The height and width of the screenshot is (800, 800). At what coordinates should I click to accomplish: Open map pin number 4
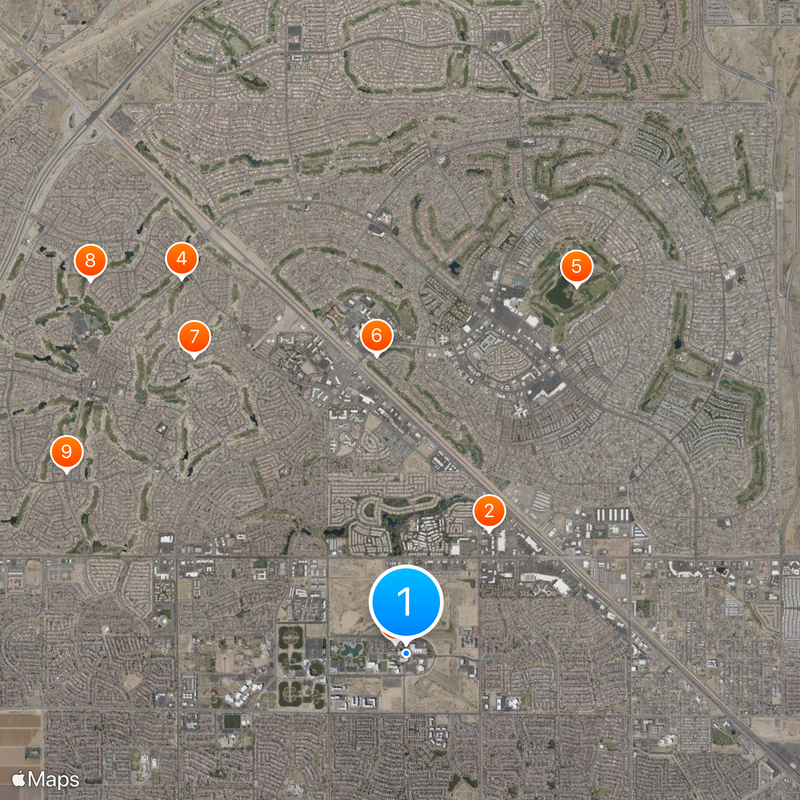tap(181, 260)
